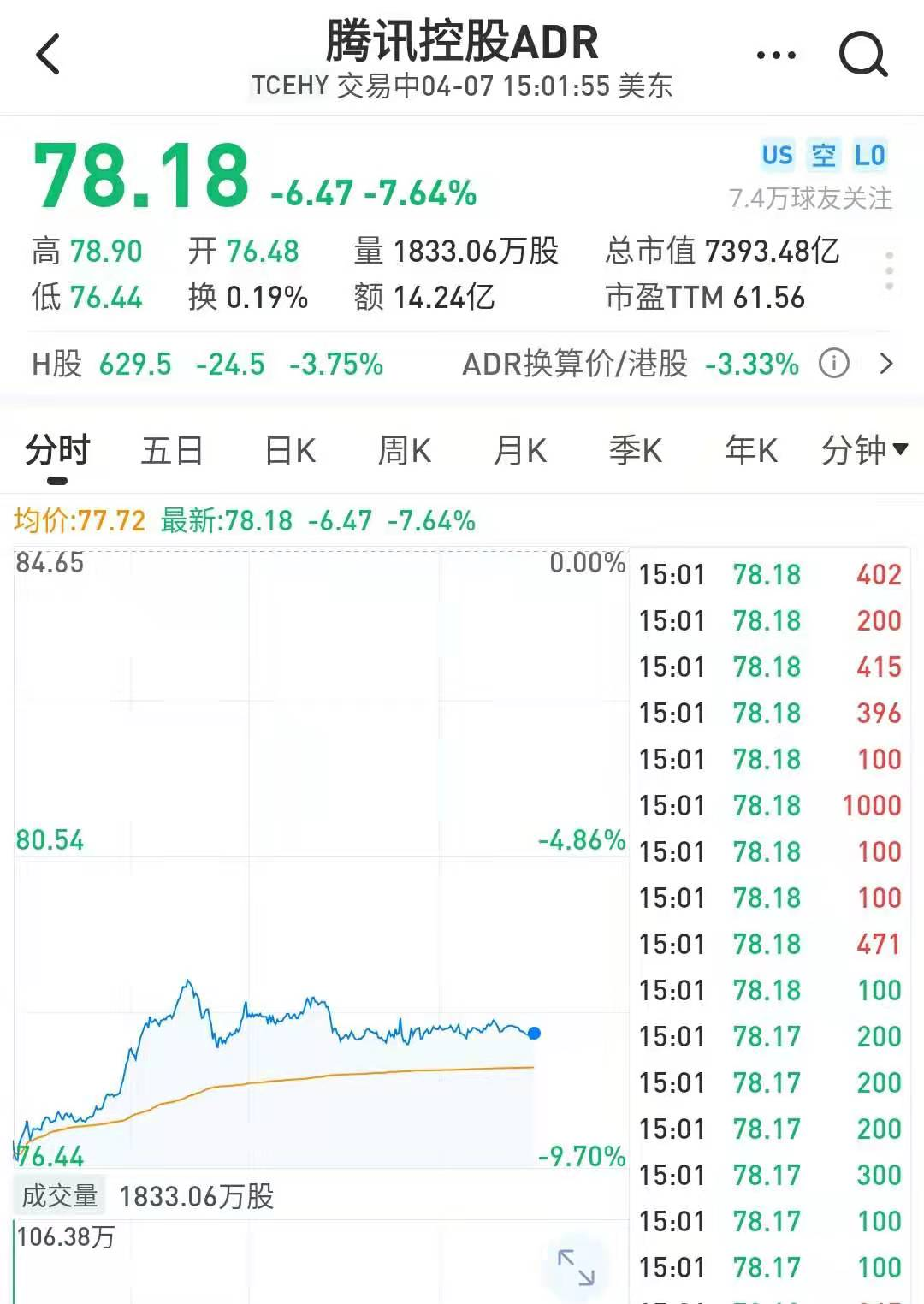Switch to 日K chart tab
Screen dimensions: 924x1304
point(290,450)
